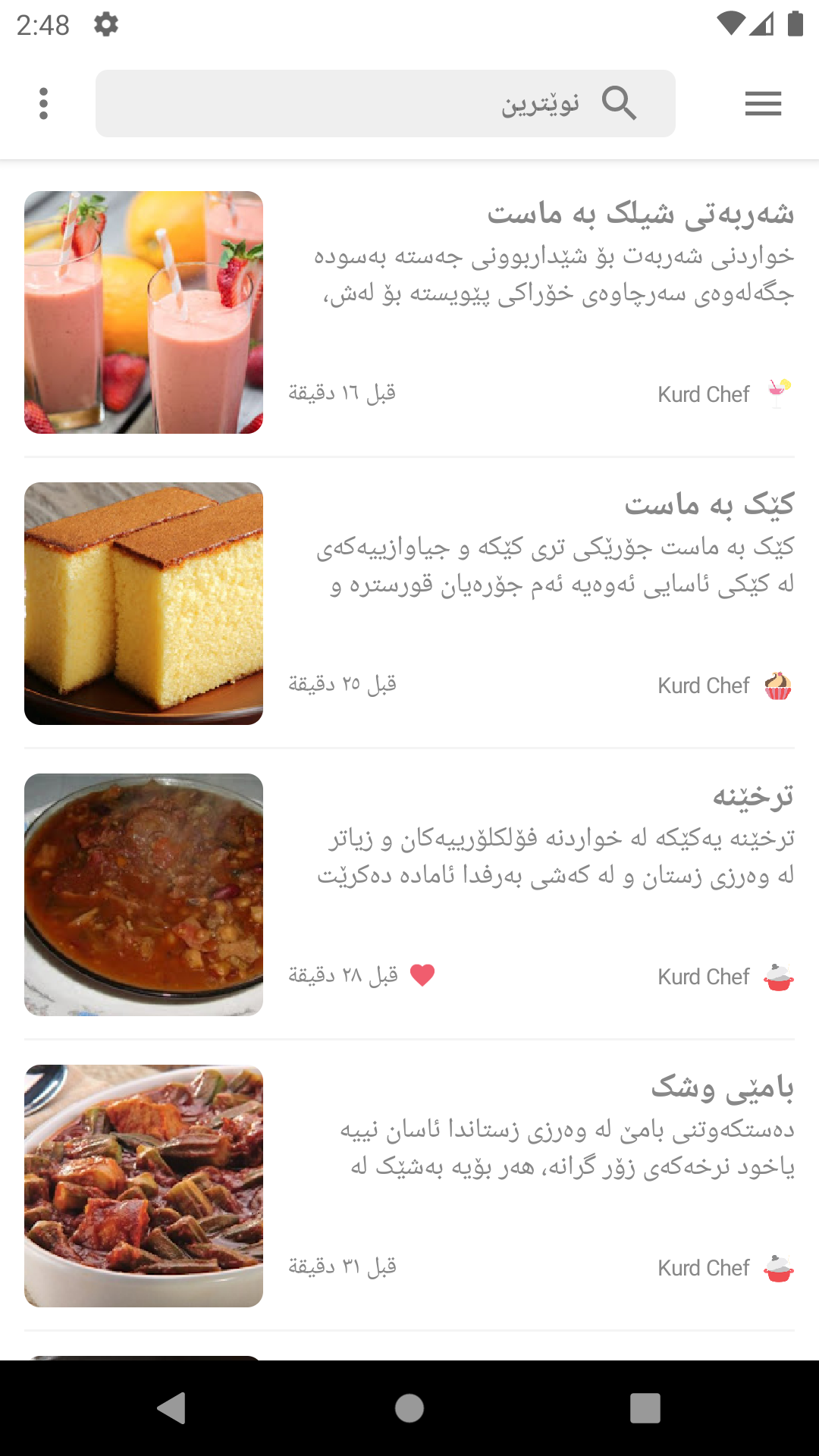
Task: Click the cocktail emoji next to Kurd Chef
Action: (x=778, y=391)
